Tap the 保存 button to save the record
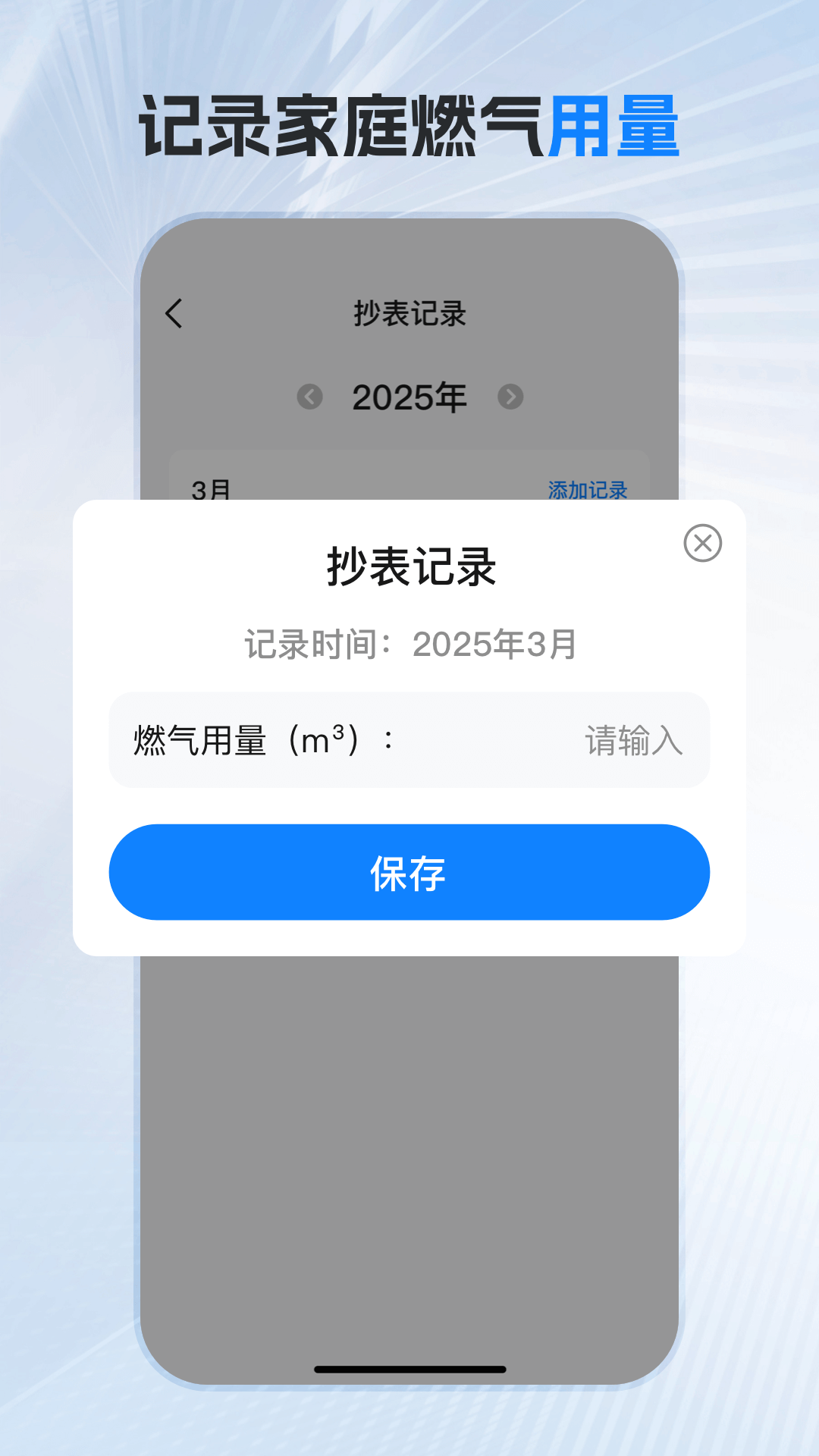Viewport: 819px width, 1456px height. click(x=409, y=872)
